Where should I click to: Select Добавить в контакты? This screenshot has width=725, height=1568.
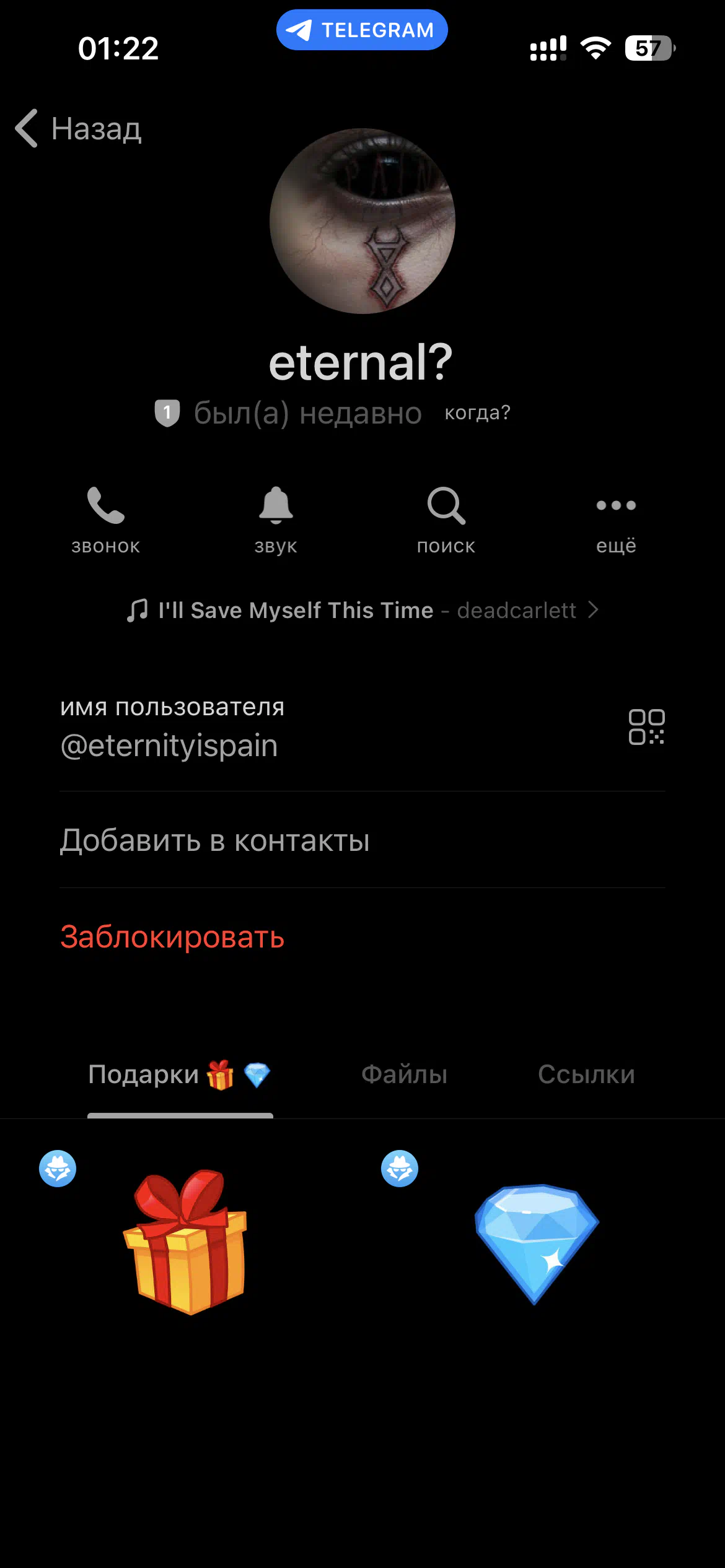click(x=214, y=840)
